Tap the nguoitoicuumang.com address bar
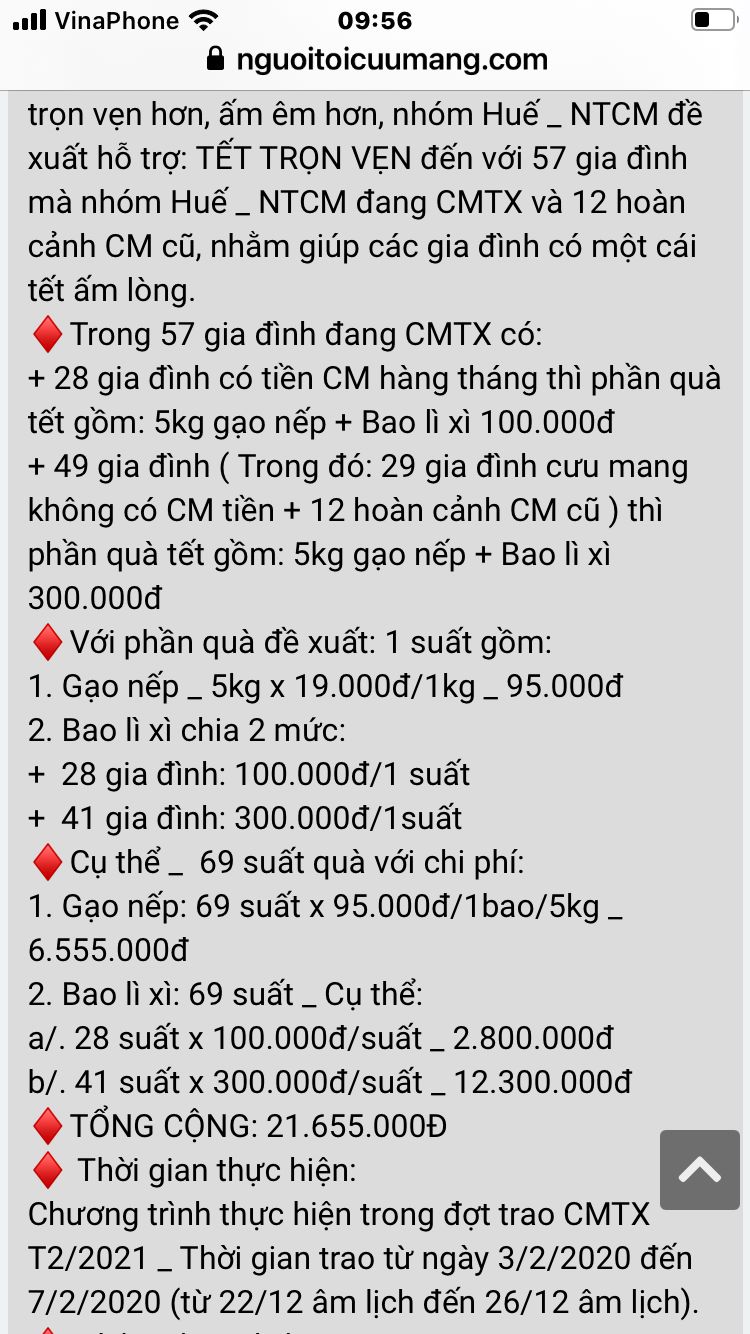Screen dimensions: 750x1334 (x=376, y=59)
